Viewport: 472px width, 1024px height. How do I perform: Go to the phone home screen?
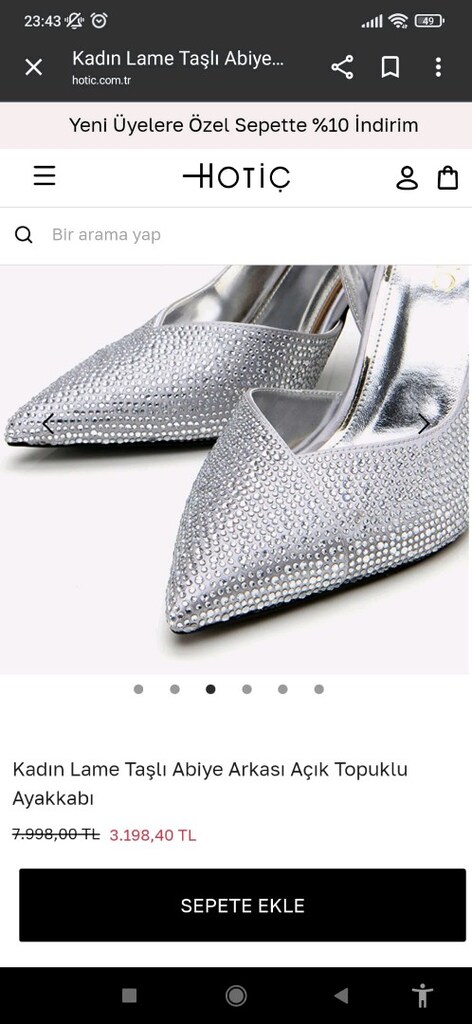point(236,995)
